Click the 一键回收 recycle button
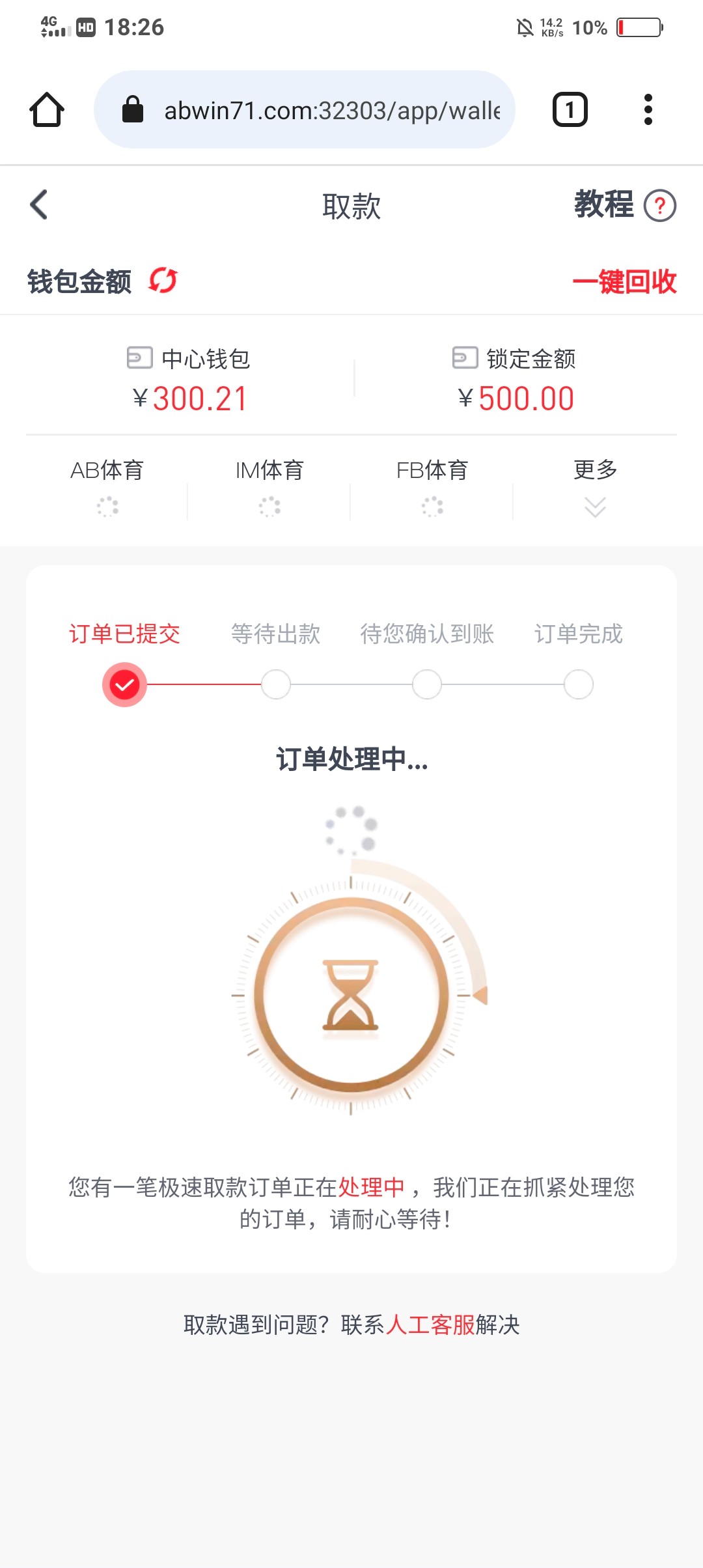 click(x=625, y=282)
